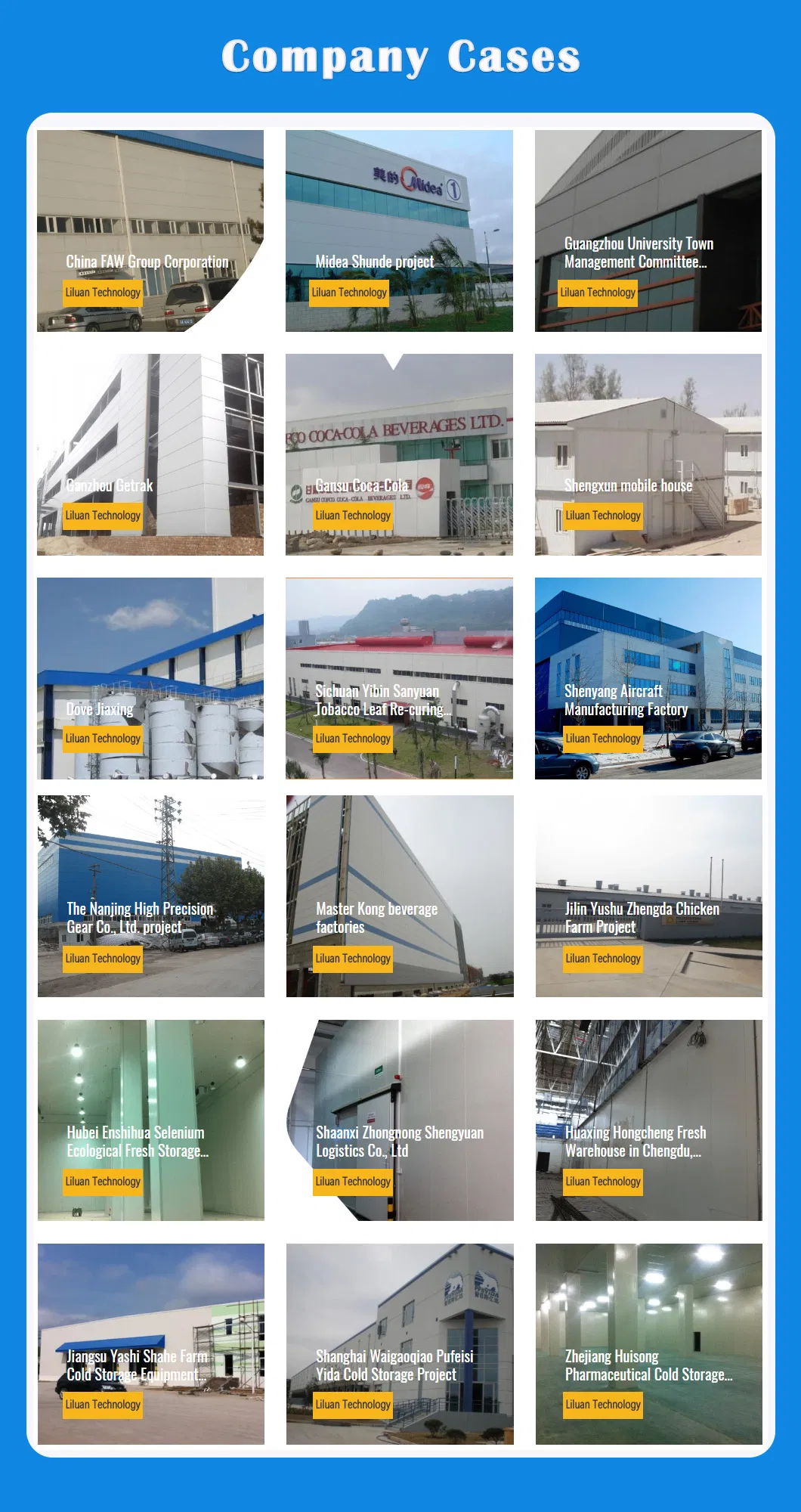The image size is (801, 1512).
Task: Open the Dove Jiaxing case card
Action: tap(150, 678)
